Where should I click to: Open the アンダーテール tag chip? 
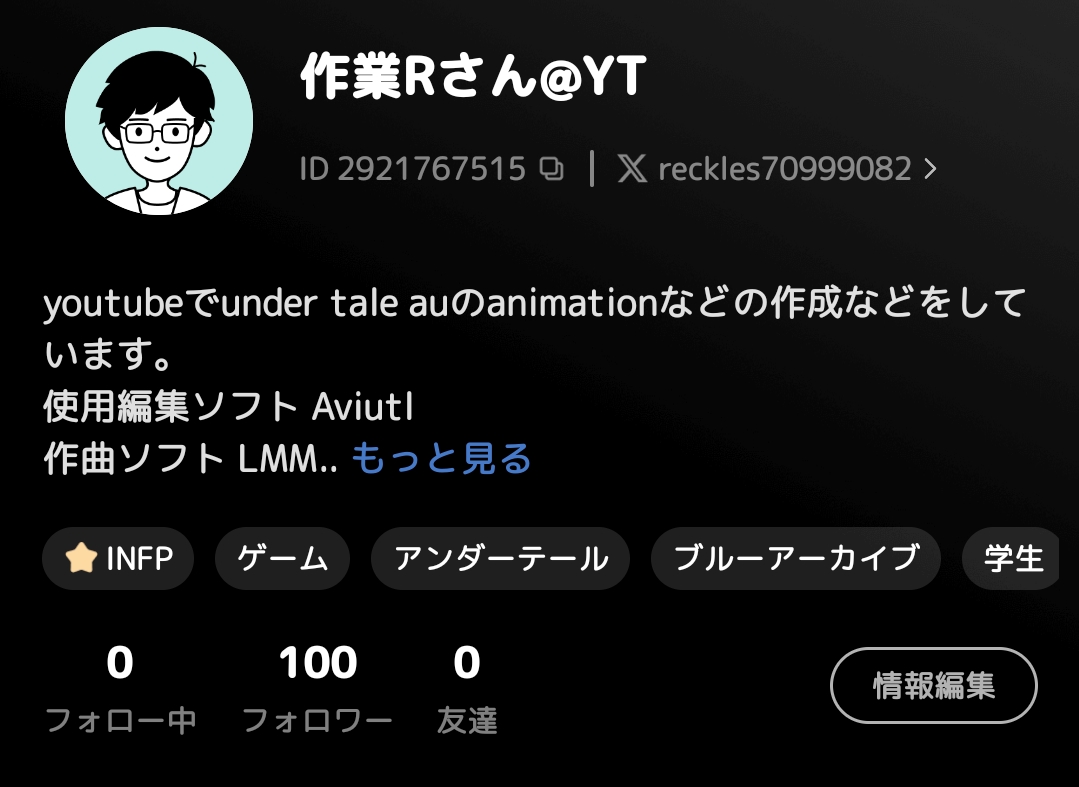pyautogui.click(x=500, y=558)
